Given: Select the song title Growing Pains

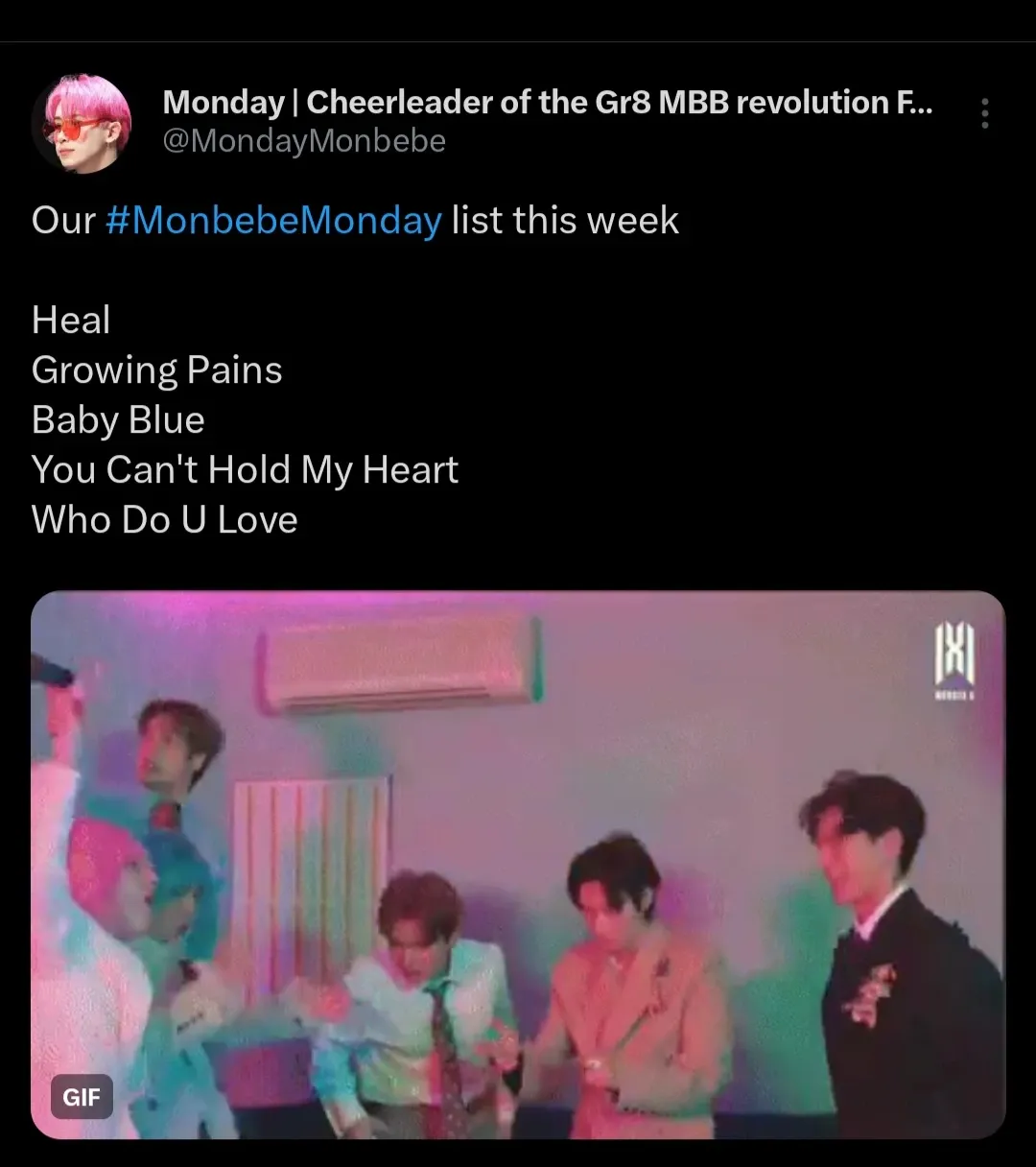Looking at the screenshot, I should pos(156,369).
